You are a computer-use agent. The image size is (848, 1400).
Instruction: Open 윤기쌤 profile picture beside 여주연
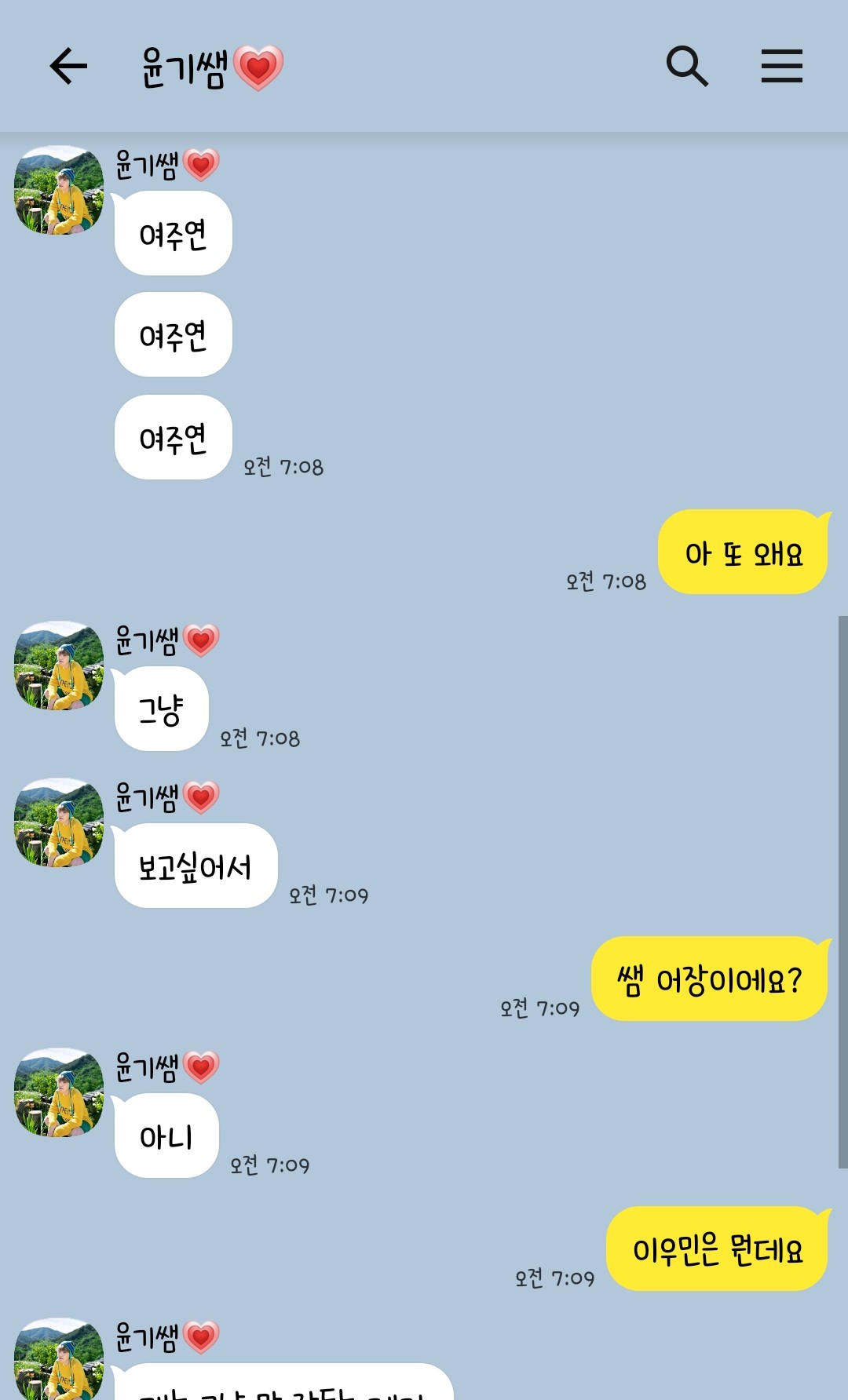(x=59, y=191)
